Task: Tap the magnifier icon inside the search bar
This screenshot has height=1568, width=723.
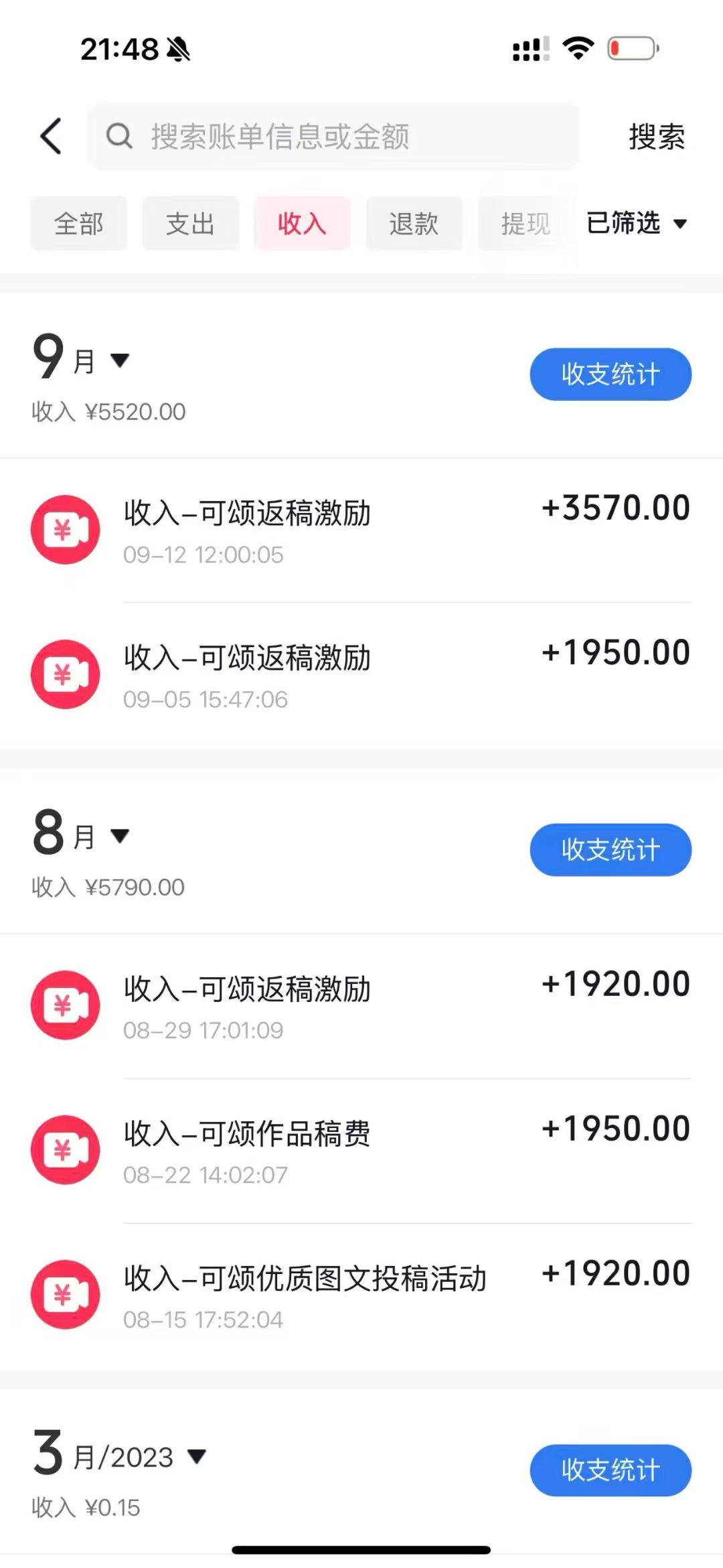Action: click(118, 136)
